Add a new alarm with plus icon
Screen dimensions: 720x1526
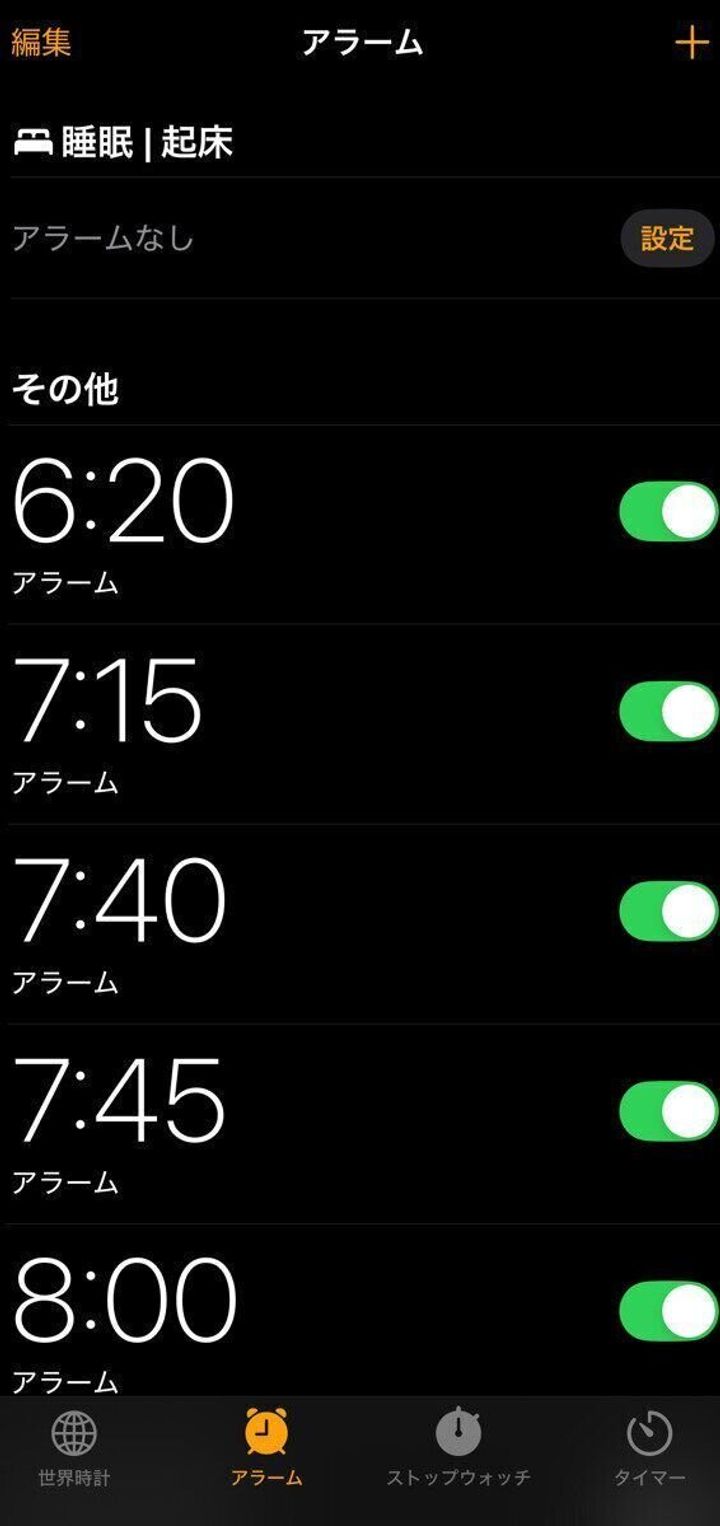tap(691, 43)
